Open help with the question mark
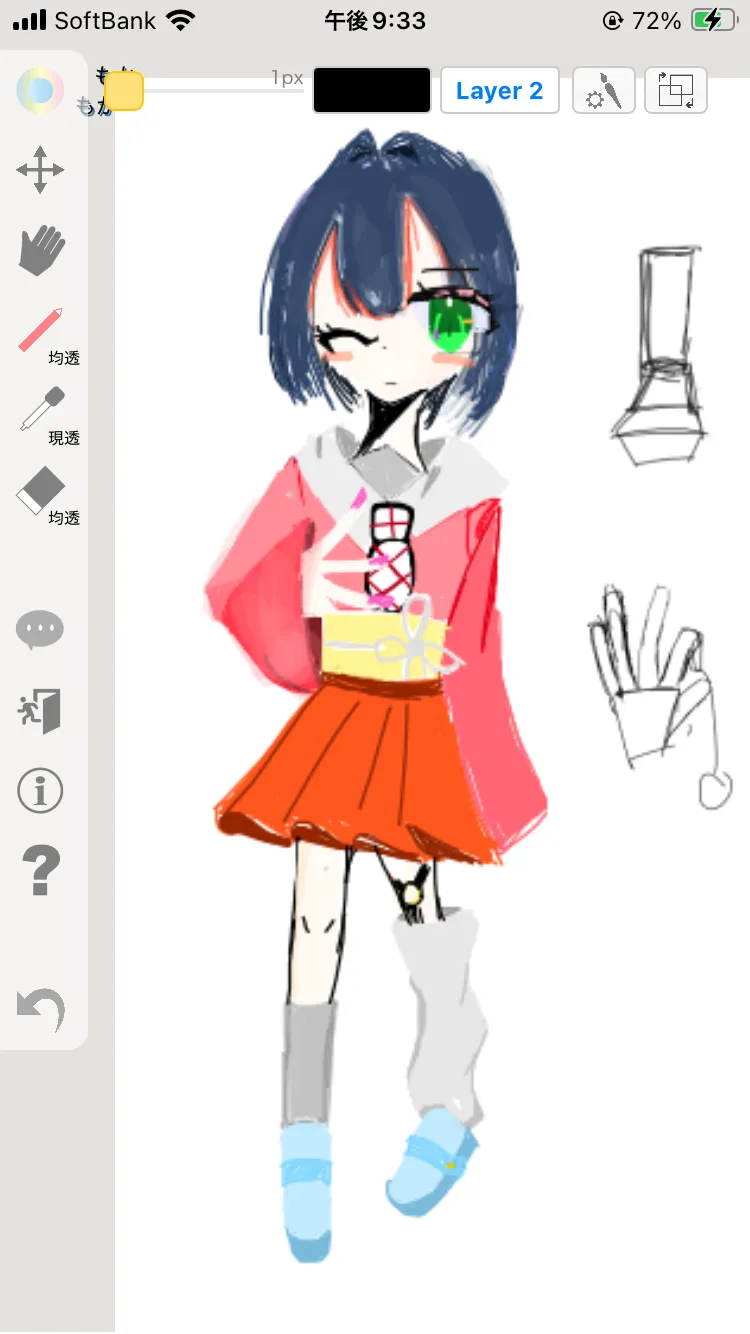The height and width of the screenshot is (1334, 750). pyautogui.click(x=41, y=870)
